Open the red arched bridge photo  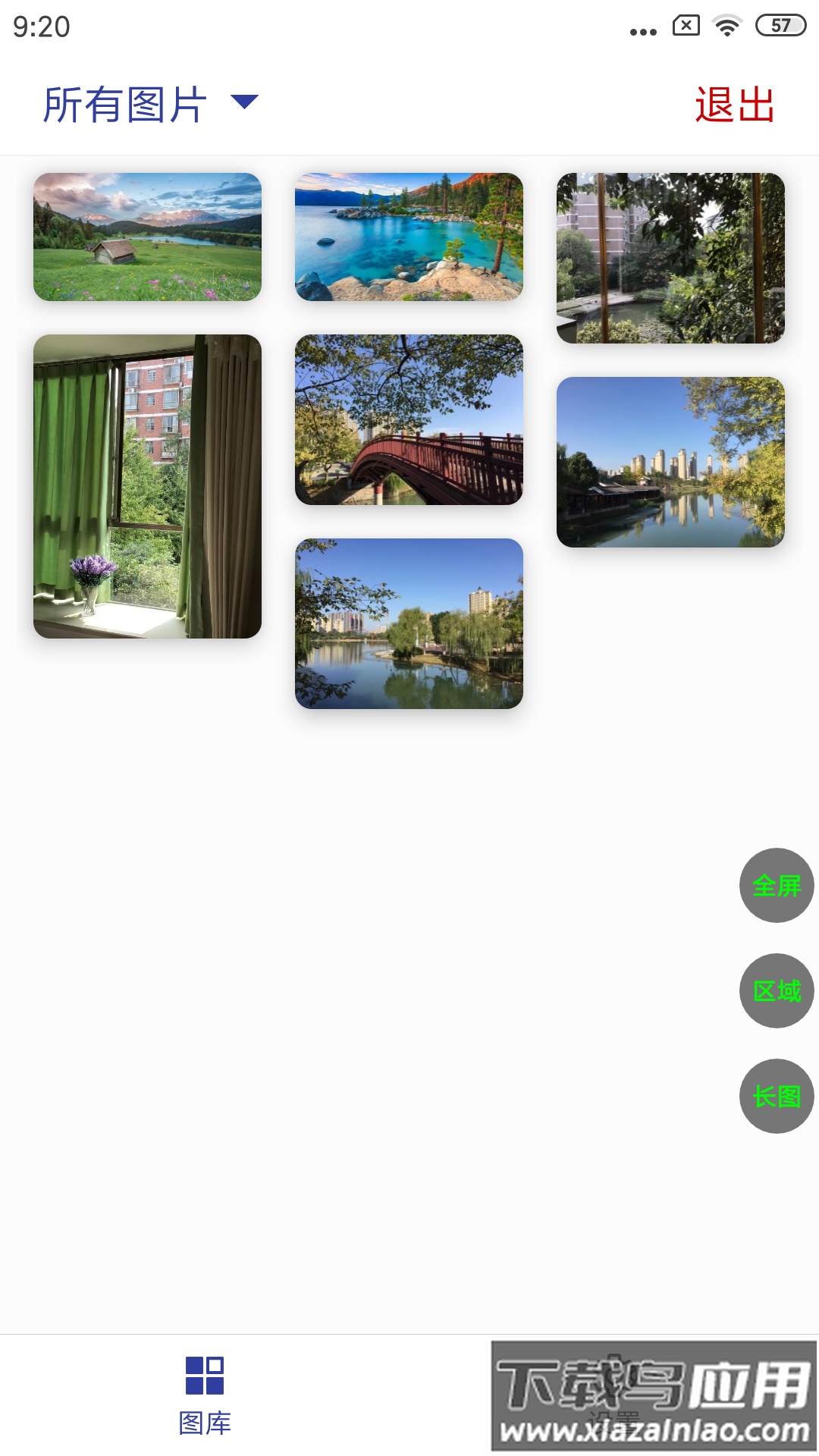click(409, 419)
